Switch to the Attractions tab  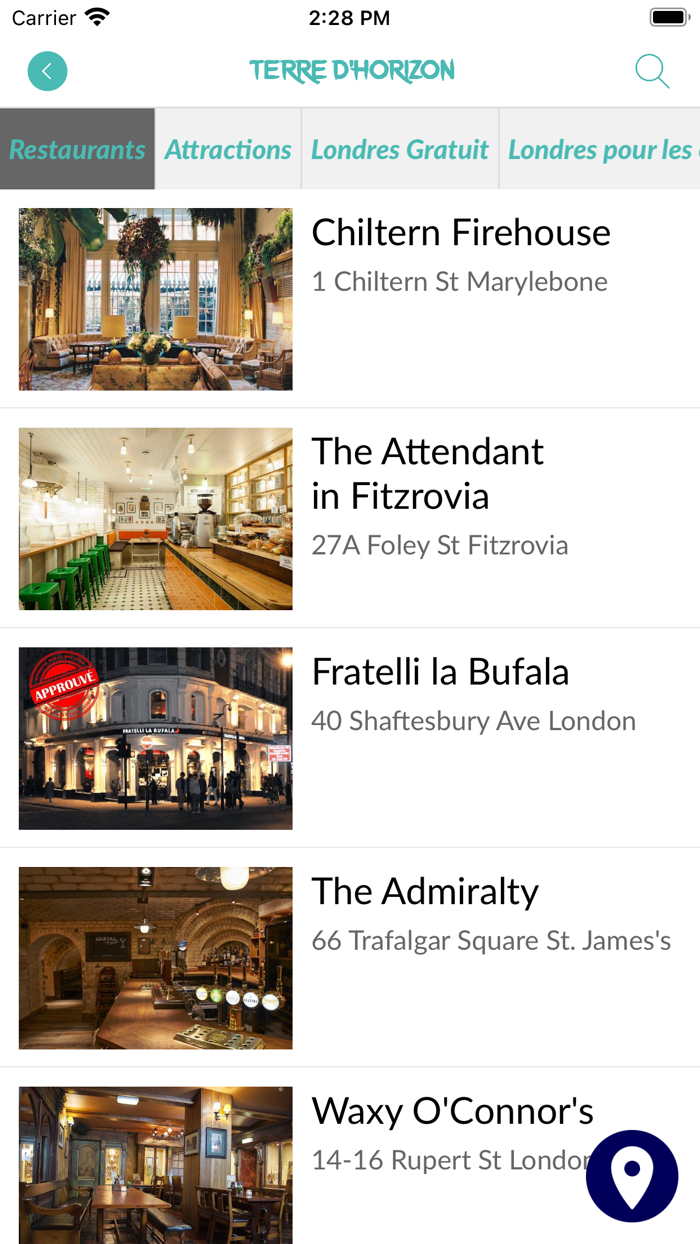[x=228, y=150]
